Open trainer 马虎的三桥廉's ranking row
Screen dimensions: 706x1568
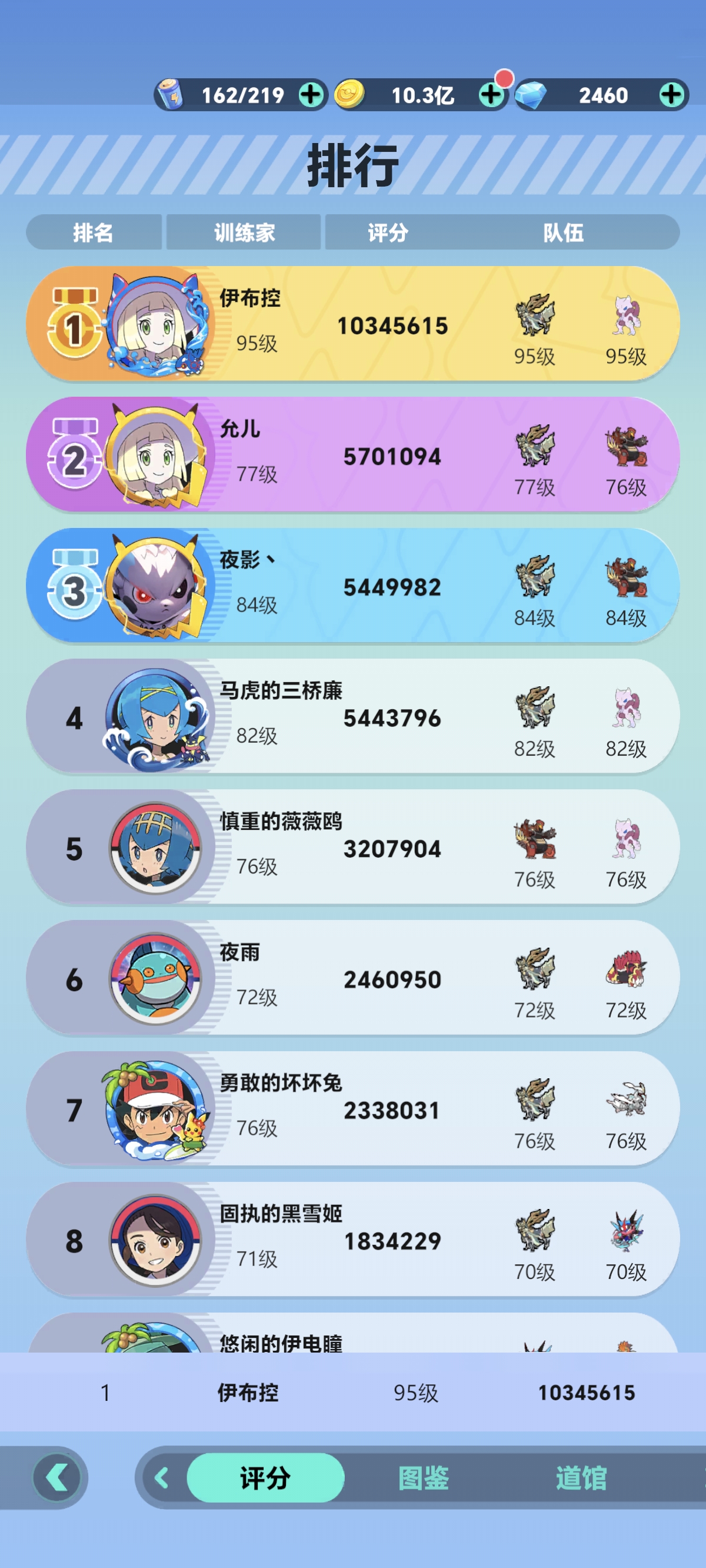click(x=352, y=717)
